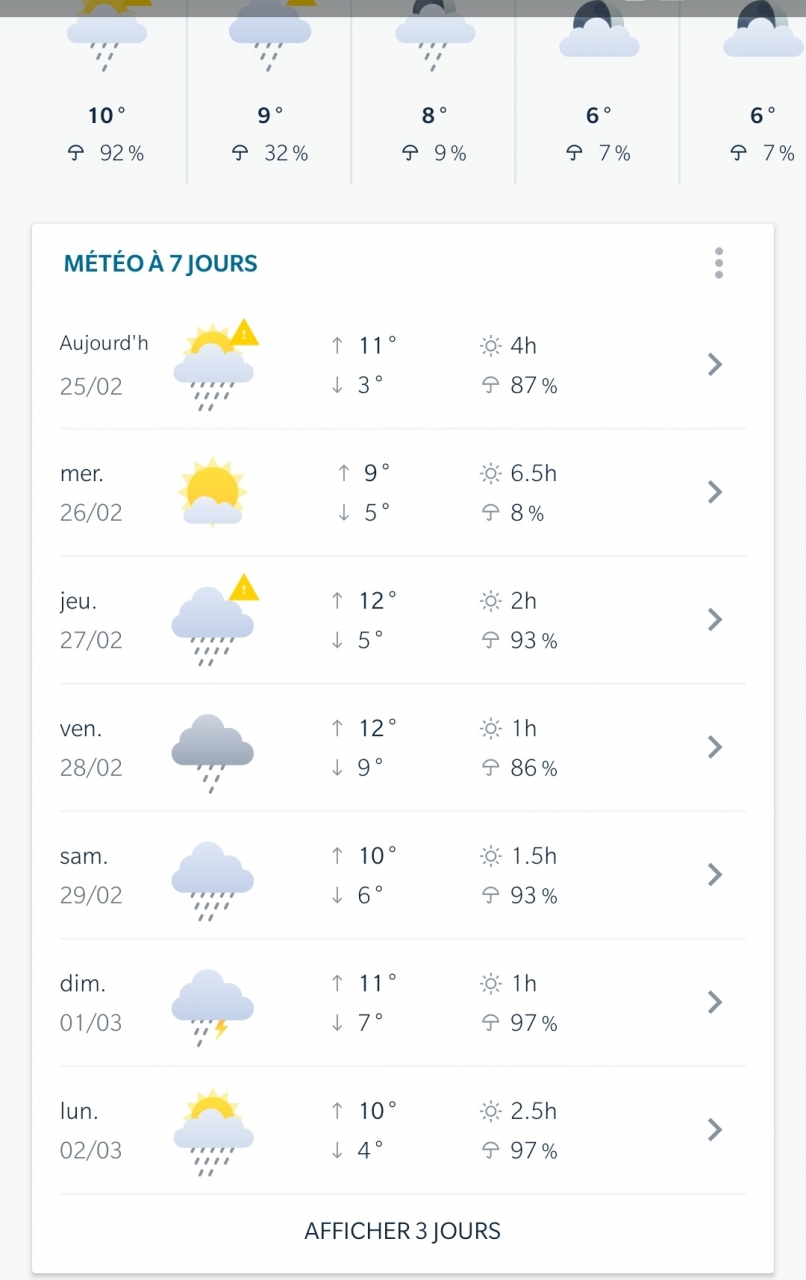Screen dimensions: 806x1280
Task: Select the dim. 01/03 forecast row
Action: point(402,1002)
